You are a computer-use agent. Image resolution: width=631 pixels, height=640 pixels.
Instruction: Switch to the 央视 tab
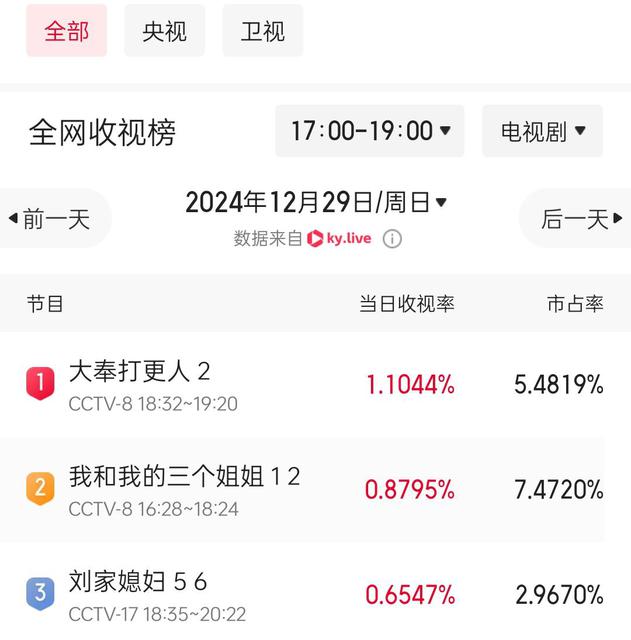tap(164, 31)
